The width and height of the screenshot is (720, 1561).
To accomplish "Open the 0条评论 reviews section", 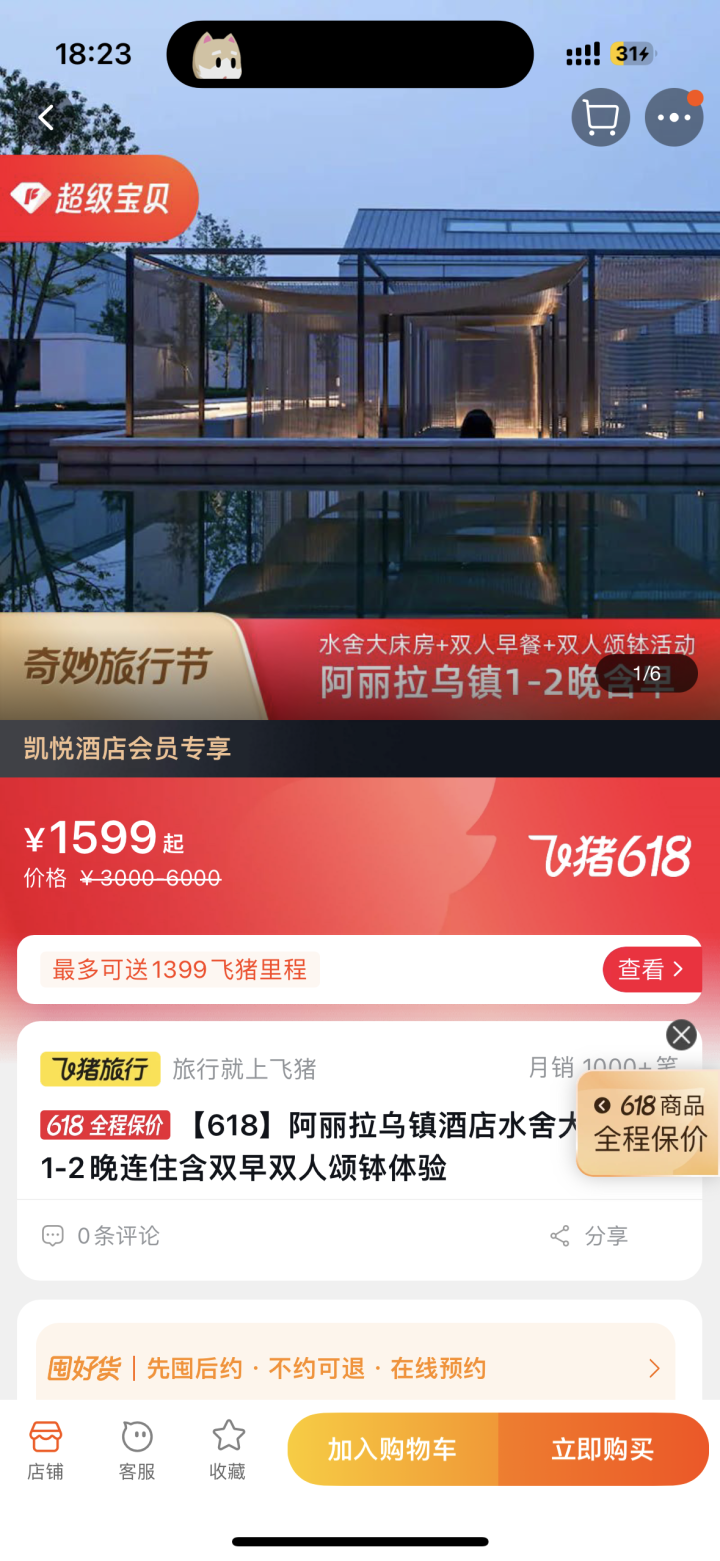I will 101,1236.
